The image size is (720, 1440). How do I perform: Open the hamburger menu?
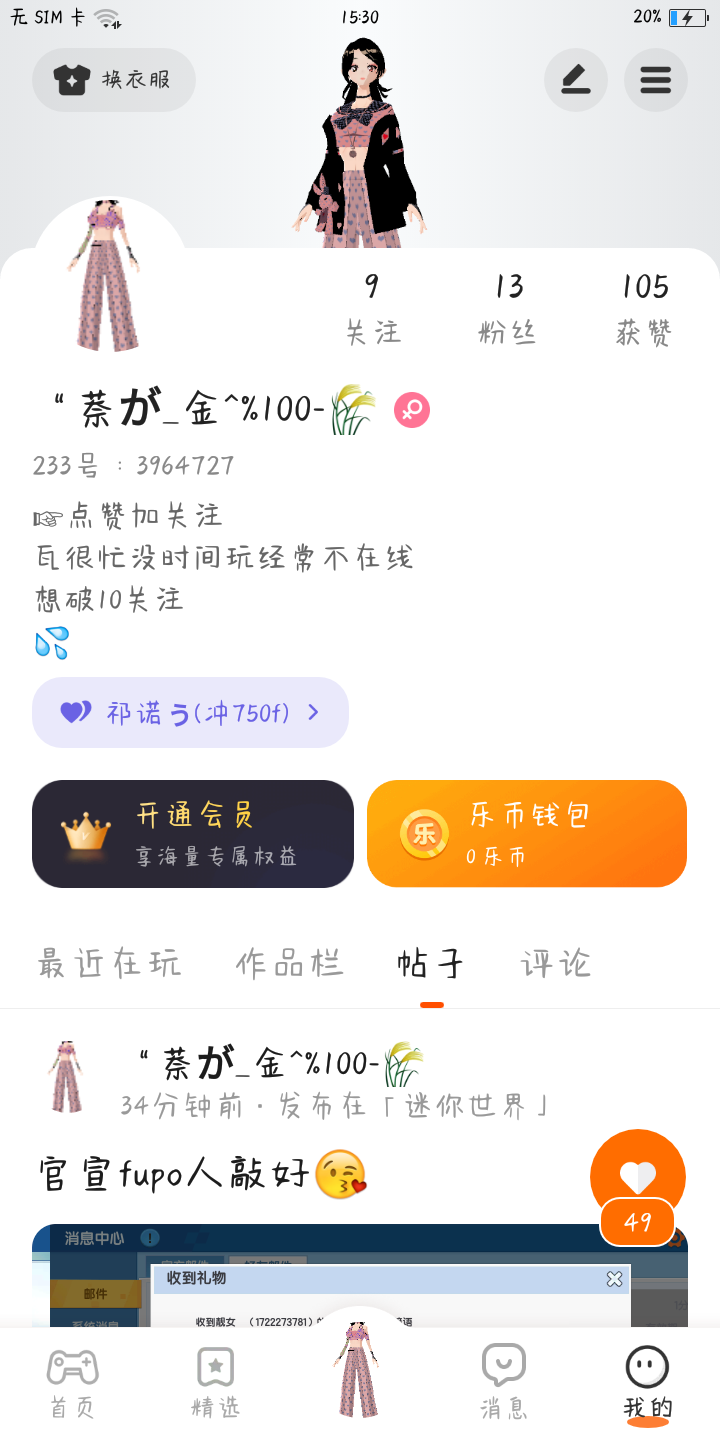(x=656, y=80)
